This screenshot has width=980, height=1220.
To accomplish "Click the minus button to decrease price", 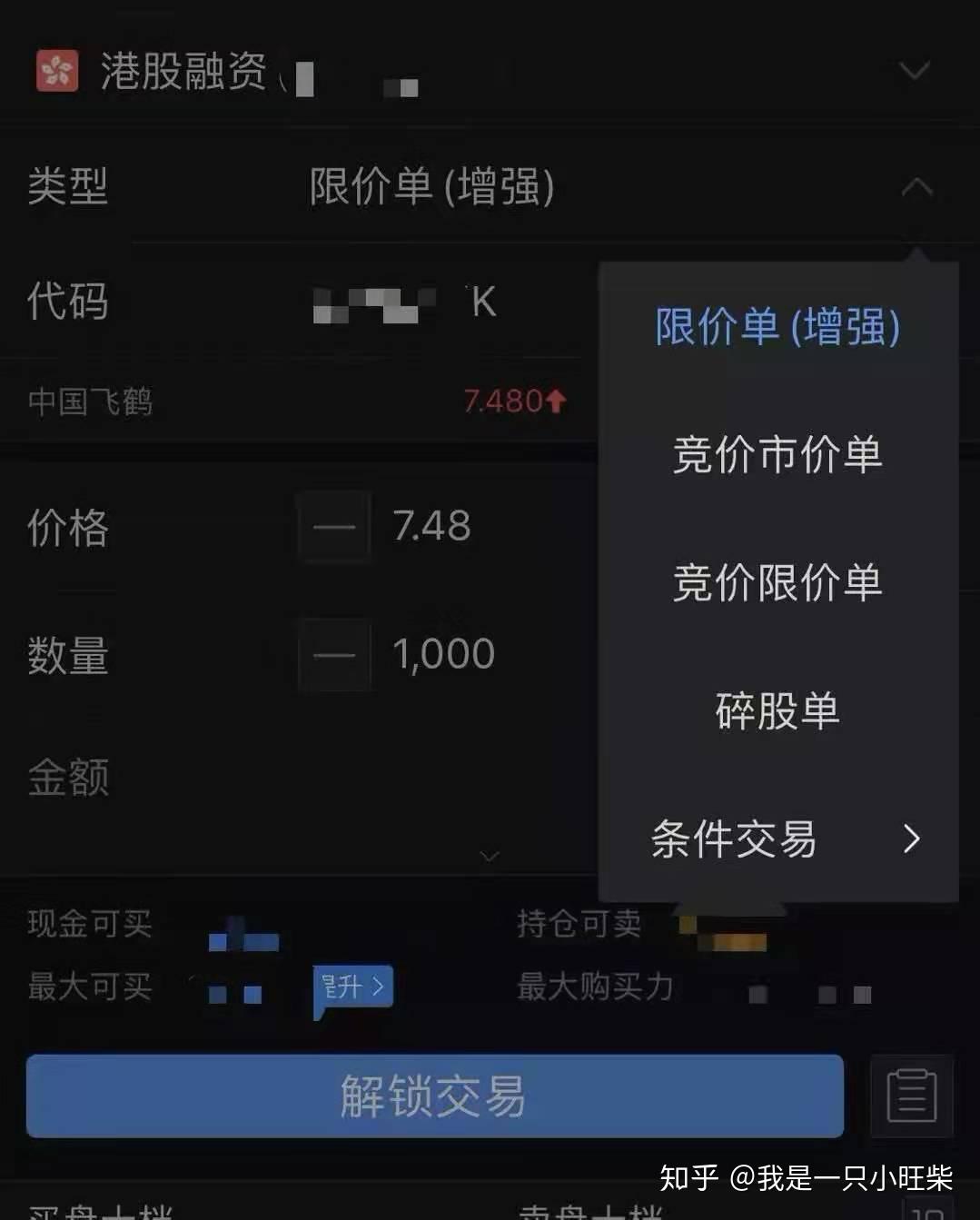I will pos(333,527).
